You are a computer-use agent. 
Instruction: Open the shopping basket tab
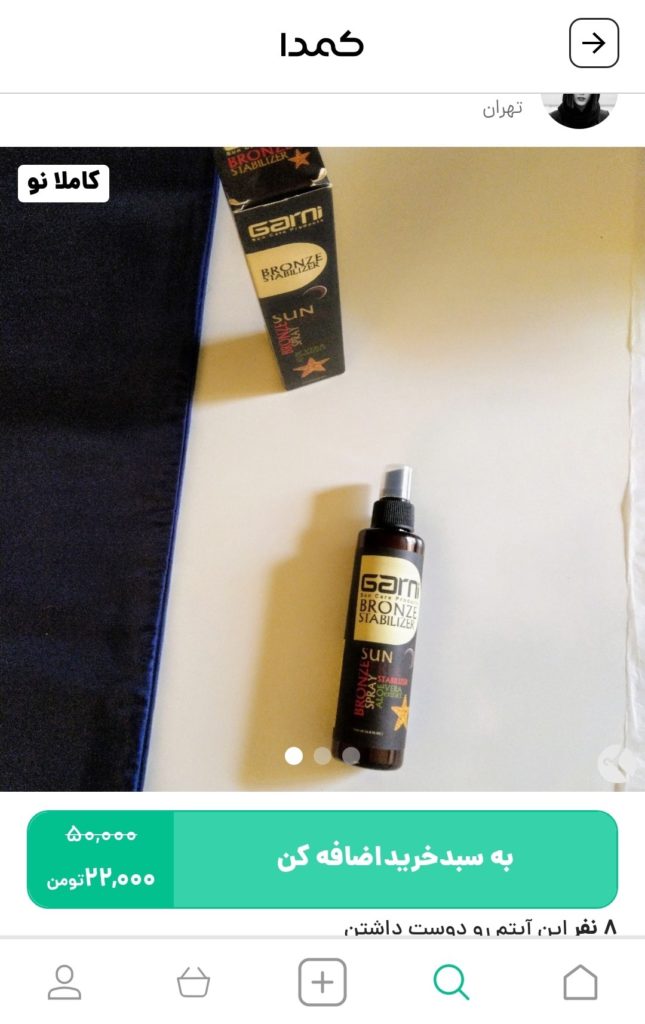click(x=193, y=982)
